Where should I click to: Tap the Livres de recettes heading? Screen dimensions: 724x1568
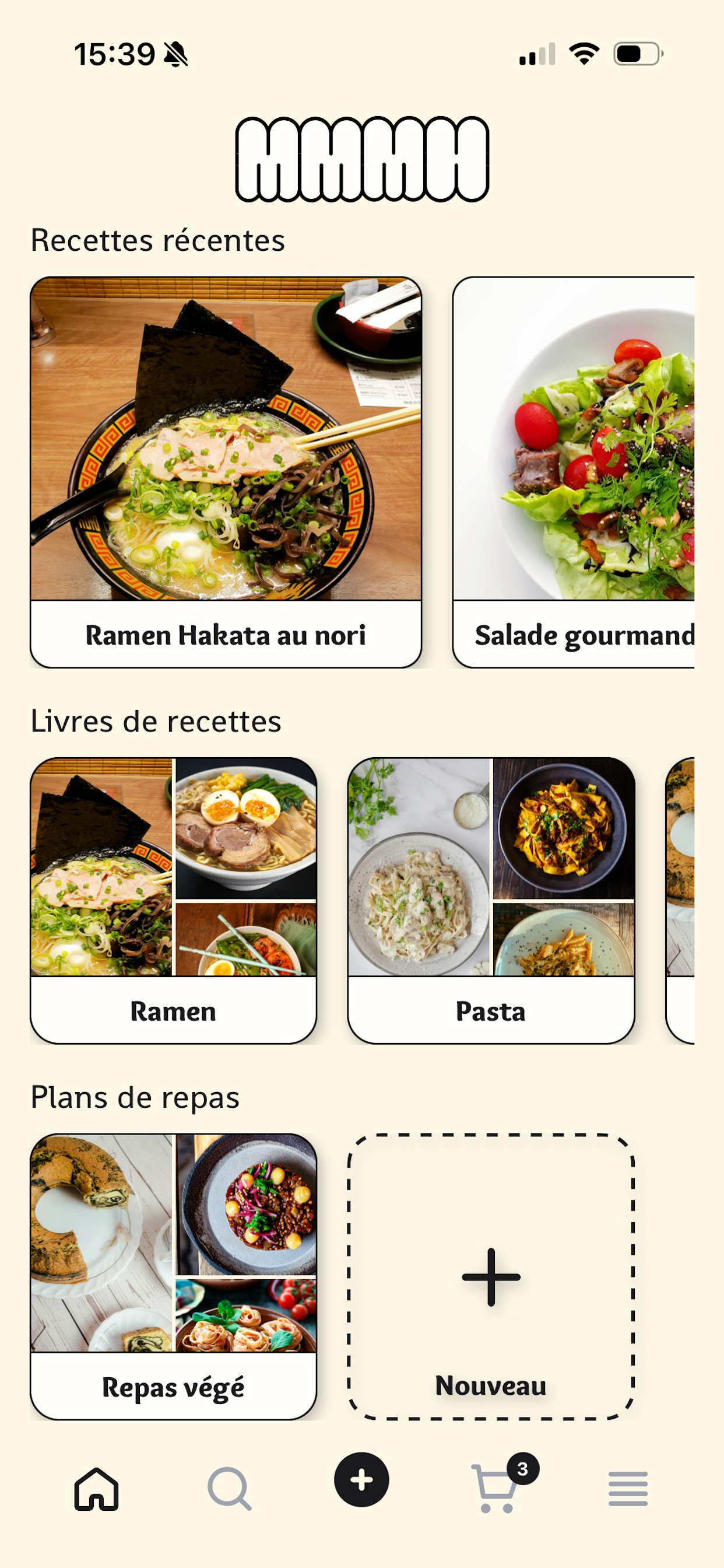click(x=156, y=722)
